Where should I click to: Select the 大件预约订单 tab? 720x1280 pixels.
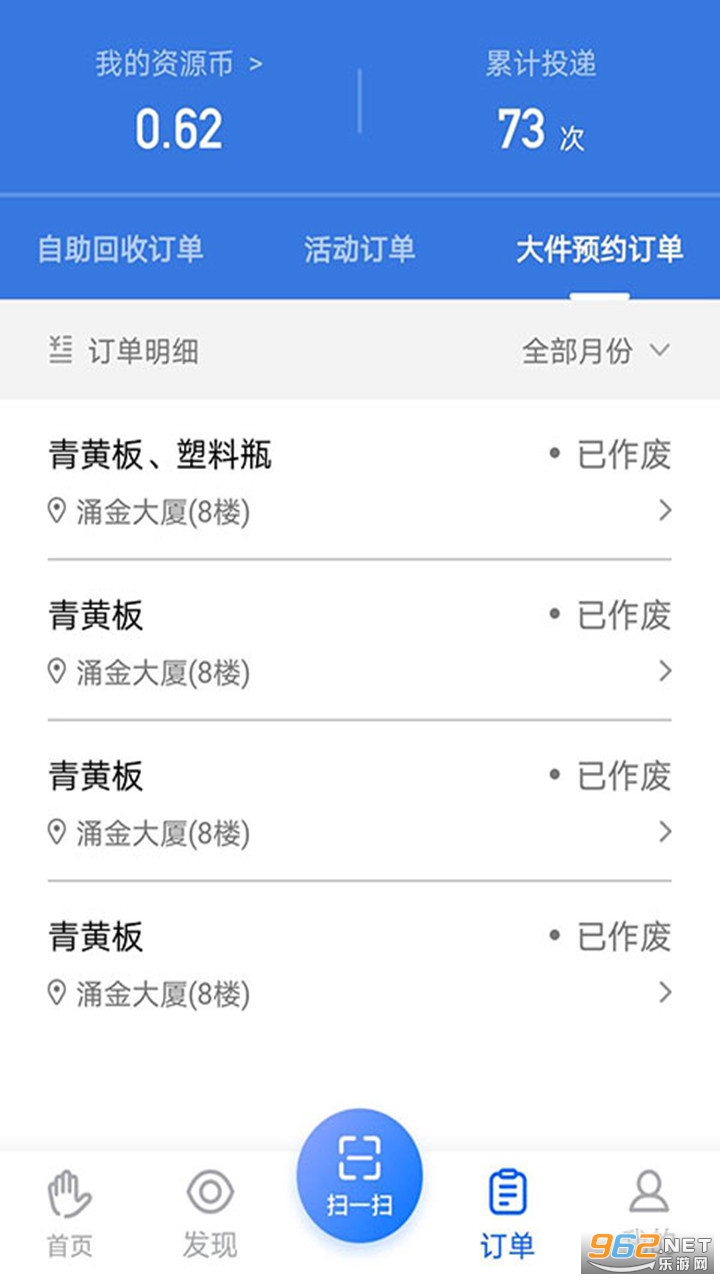pyautogui.click(x=599, y=249)
